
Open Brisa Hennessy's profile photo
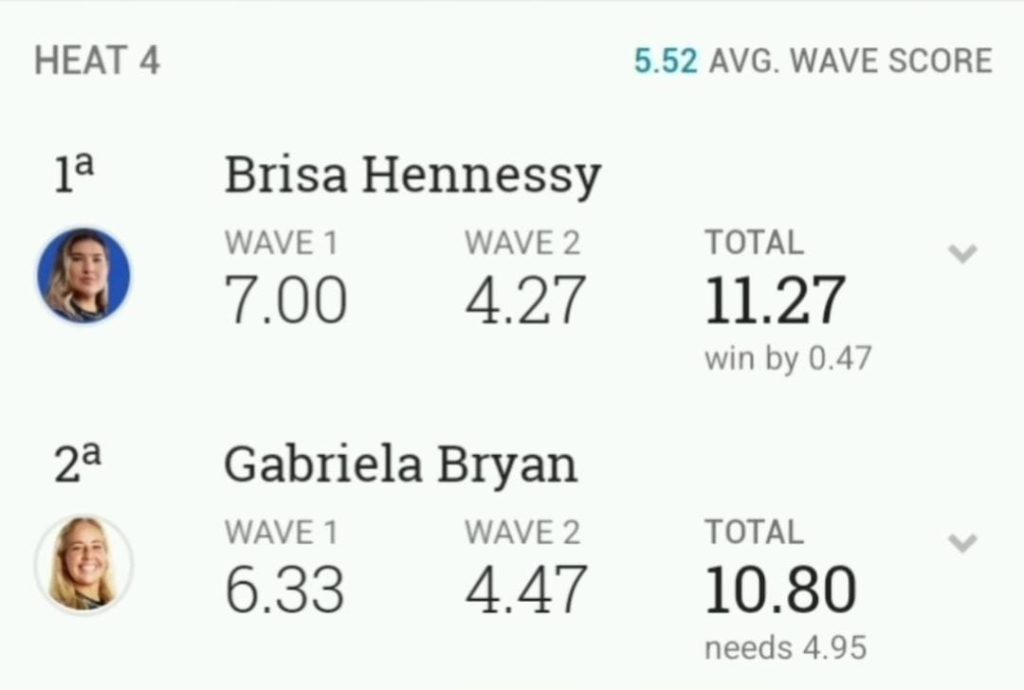pyautogui.click(x=84, y=275)
